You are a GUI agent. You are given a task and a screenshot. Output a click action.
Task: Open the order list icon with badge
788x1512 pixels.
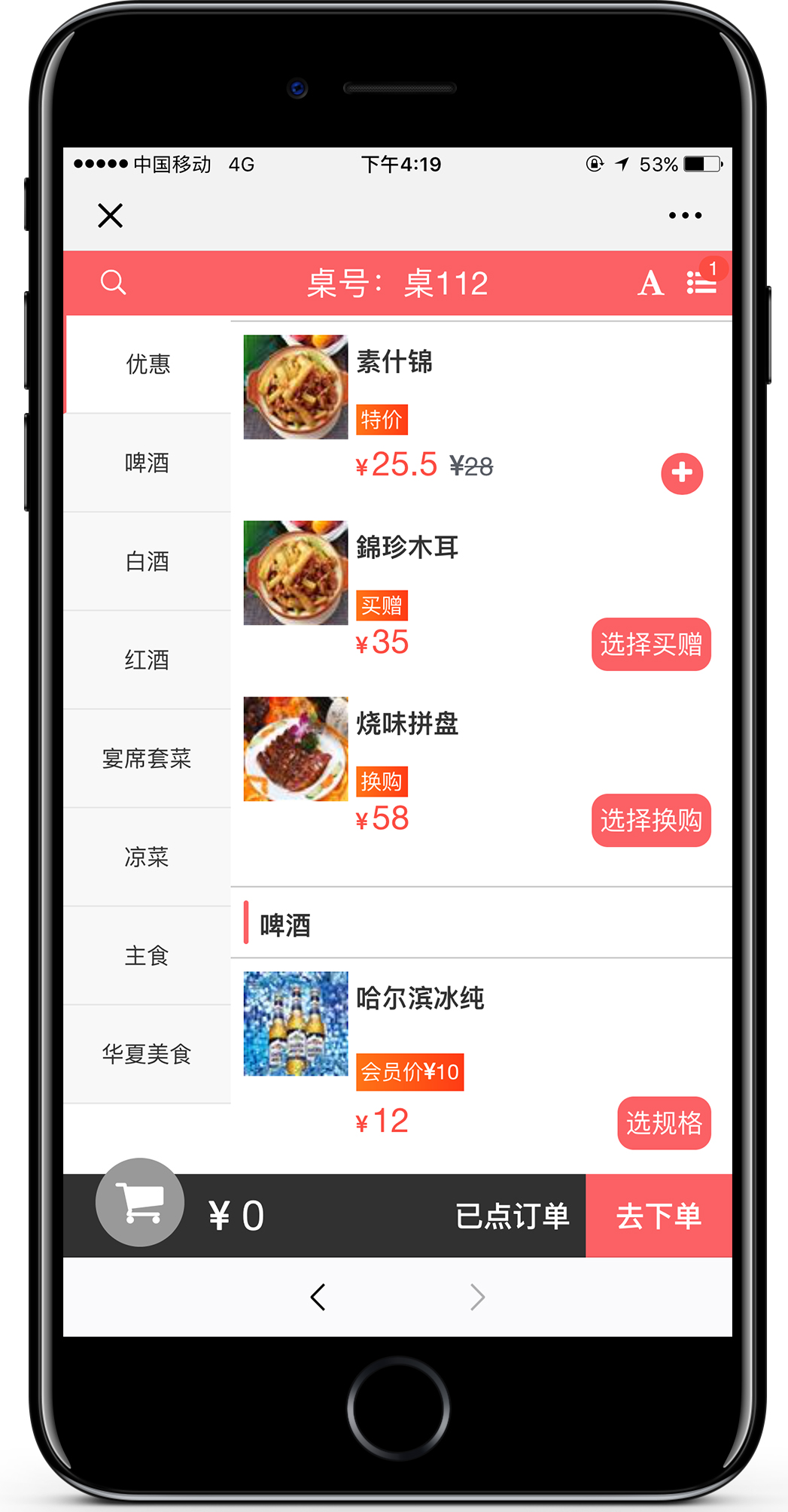703,281
